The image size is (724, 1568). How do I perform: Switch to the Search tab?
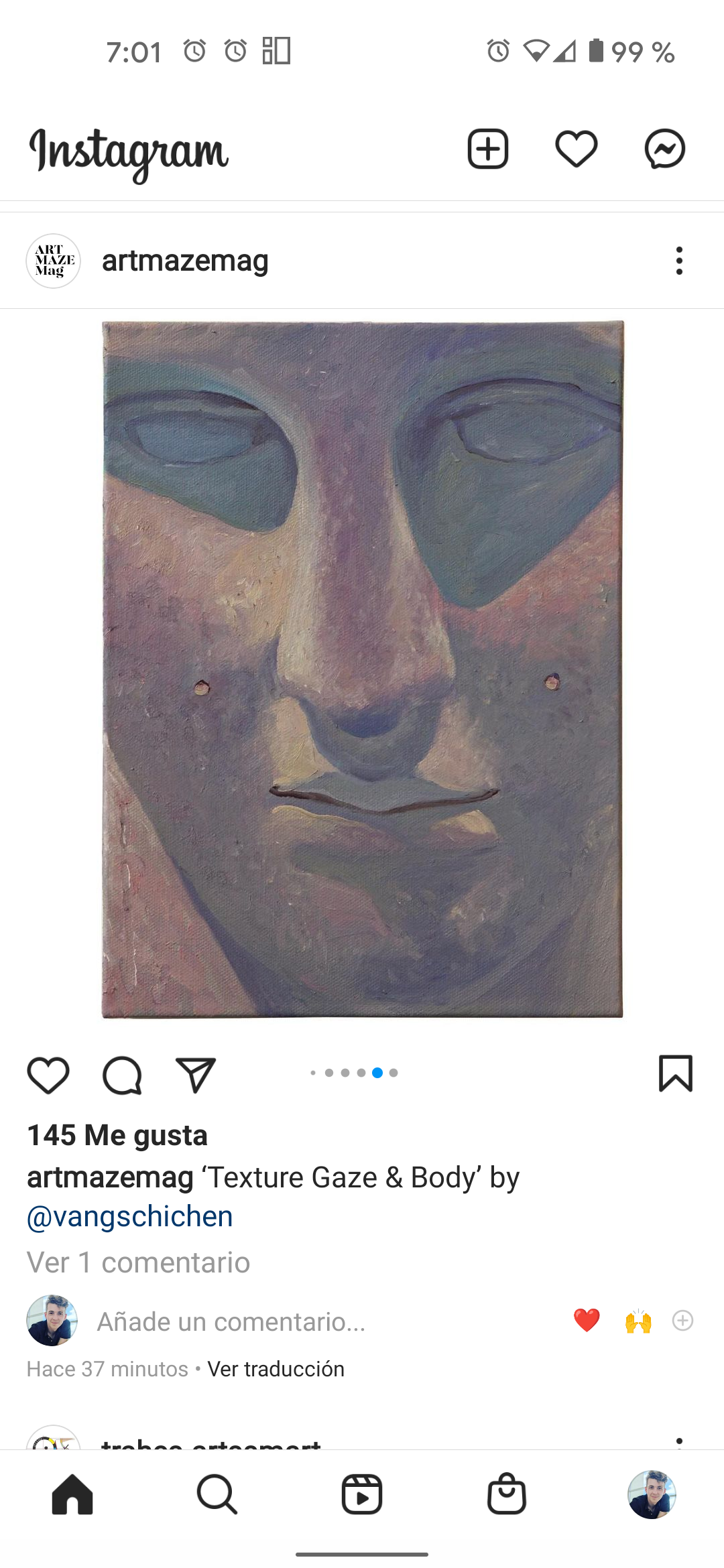(x=217, y=1494)
